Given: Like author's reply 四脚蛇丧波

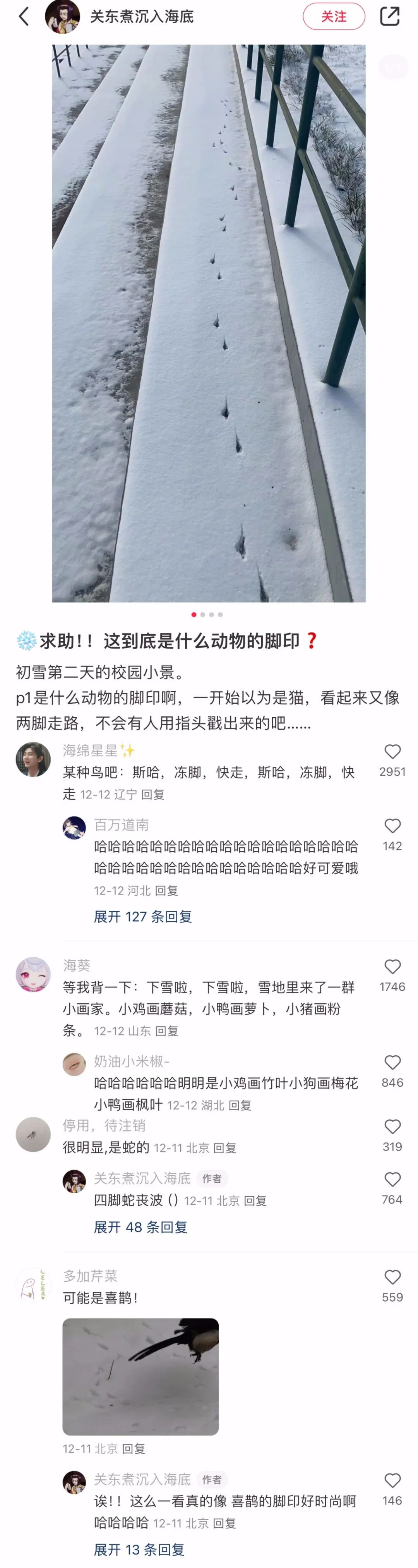Looking at the screenshot, I should pos(392,1180).
